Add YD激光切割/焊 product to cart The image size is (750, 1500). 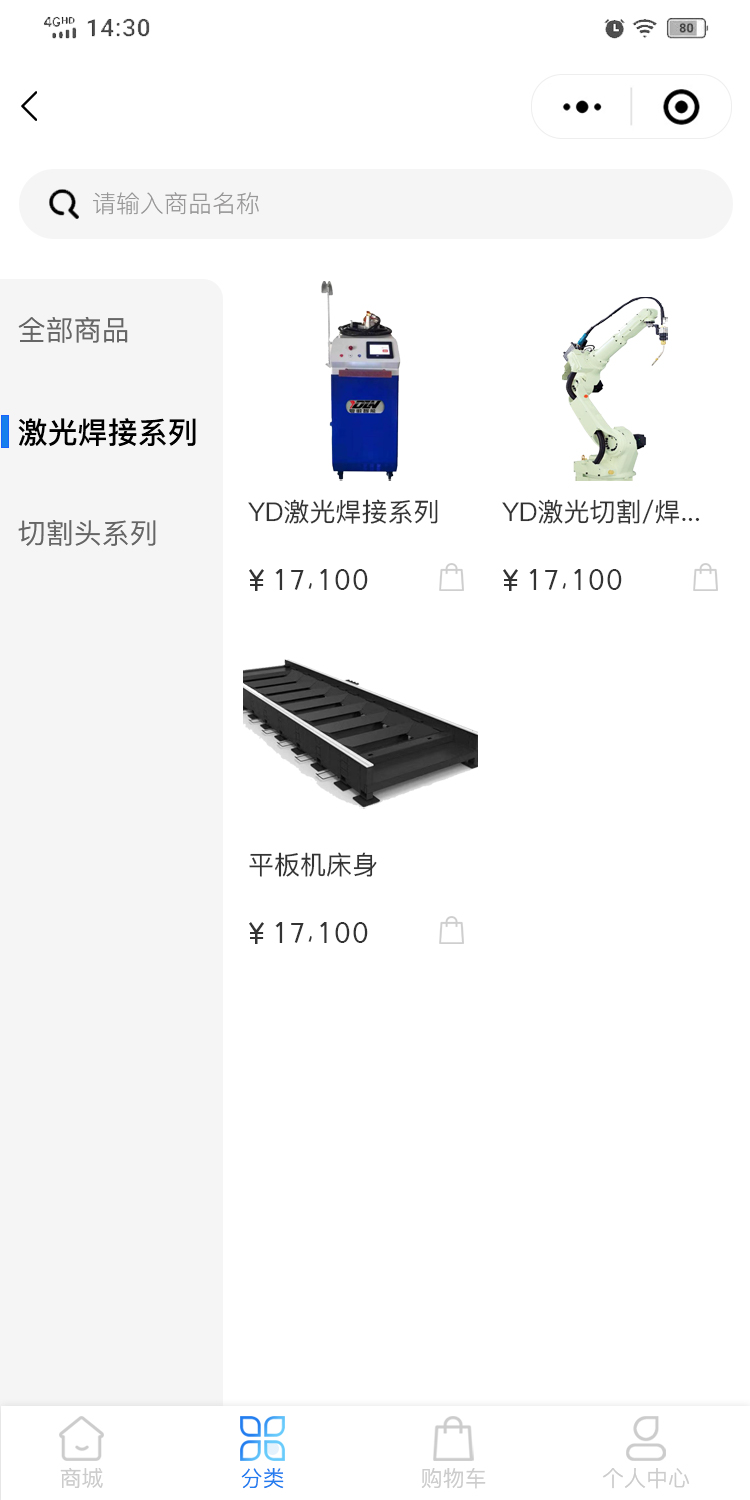coord(706,578)
